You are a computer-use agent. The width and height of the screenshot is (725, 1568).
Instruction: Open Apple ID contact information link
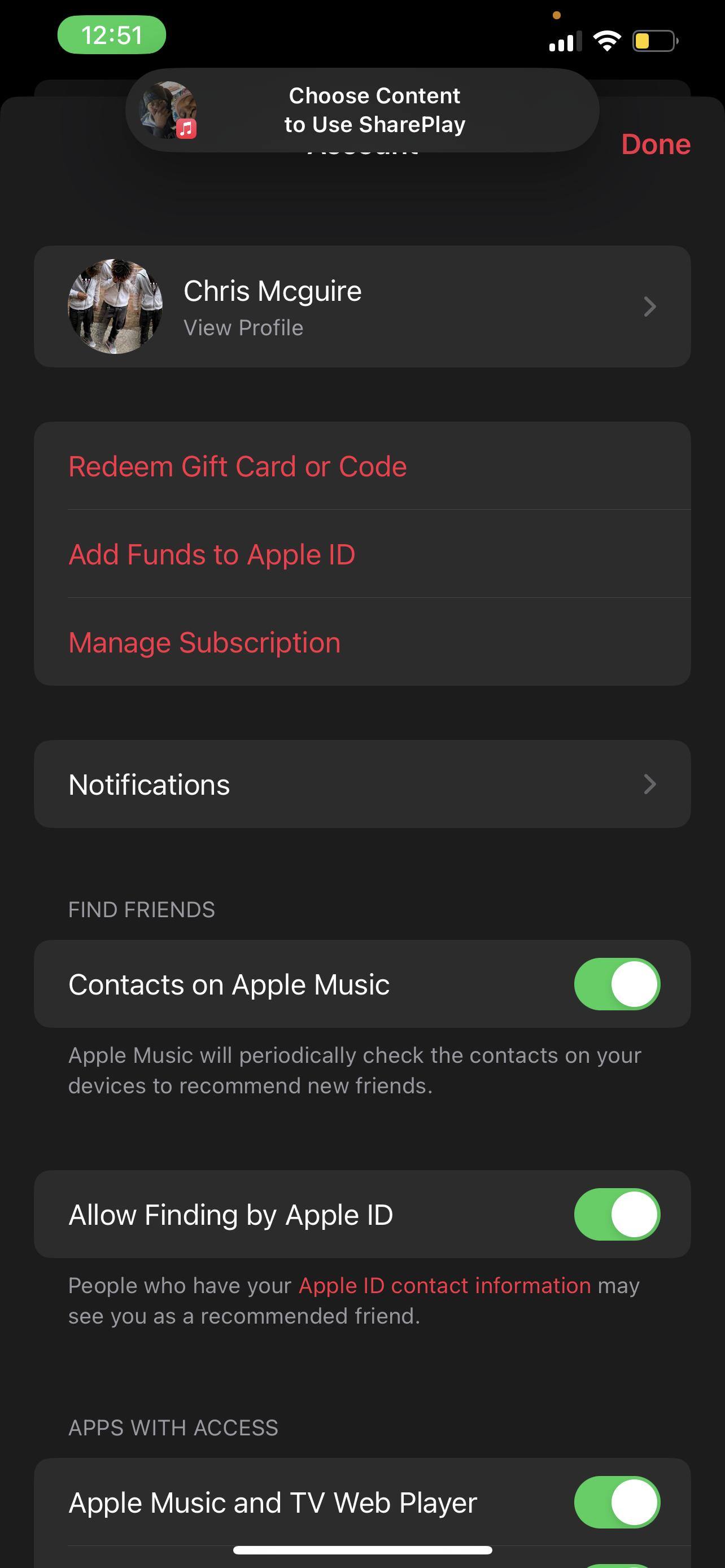tap(444, 1285)
